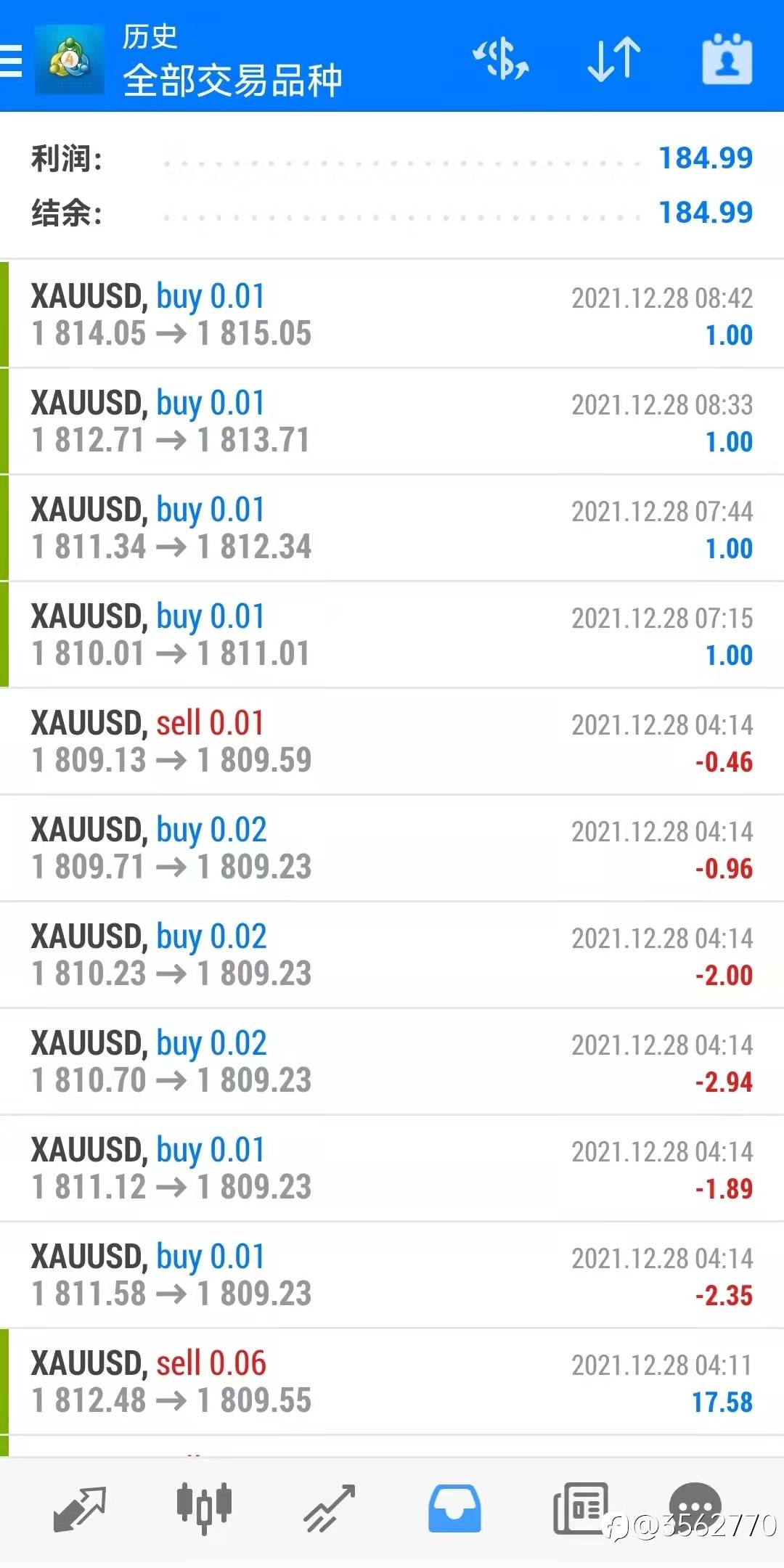The height and width of the screenshot is (1568, 784).
Task: Open the trade with -1.89 loss
Action: coord(392,1168)
